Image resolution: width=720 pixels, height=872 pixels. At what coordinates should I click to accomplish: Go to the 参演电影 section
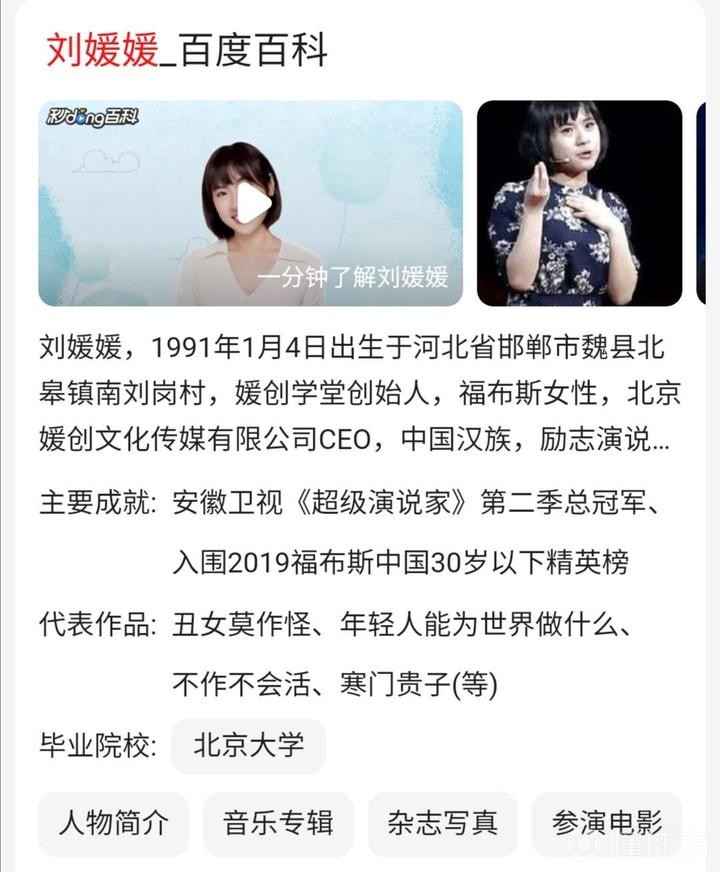(x=606, y=825)
